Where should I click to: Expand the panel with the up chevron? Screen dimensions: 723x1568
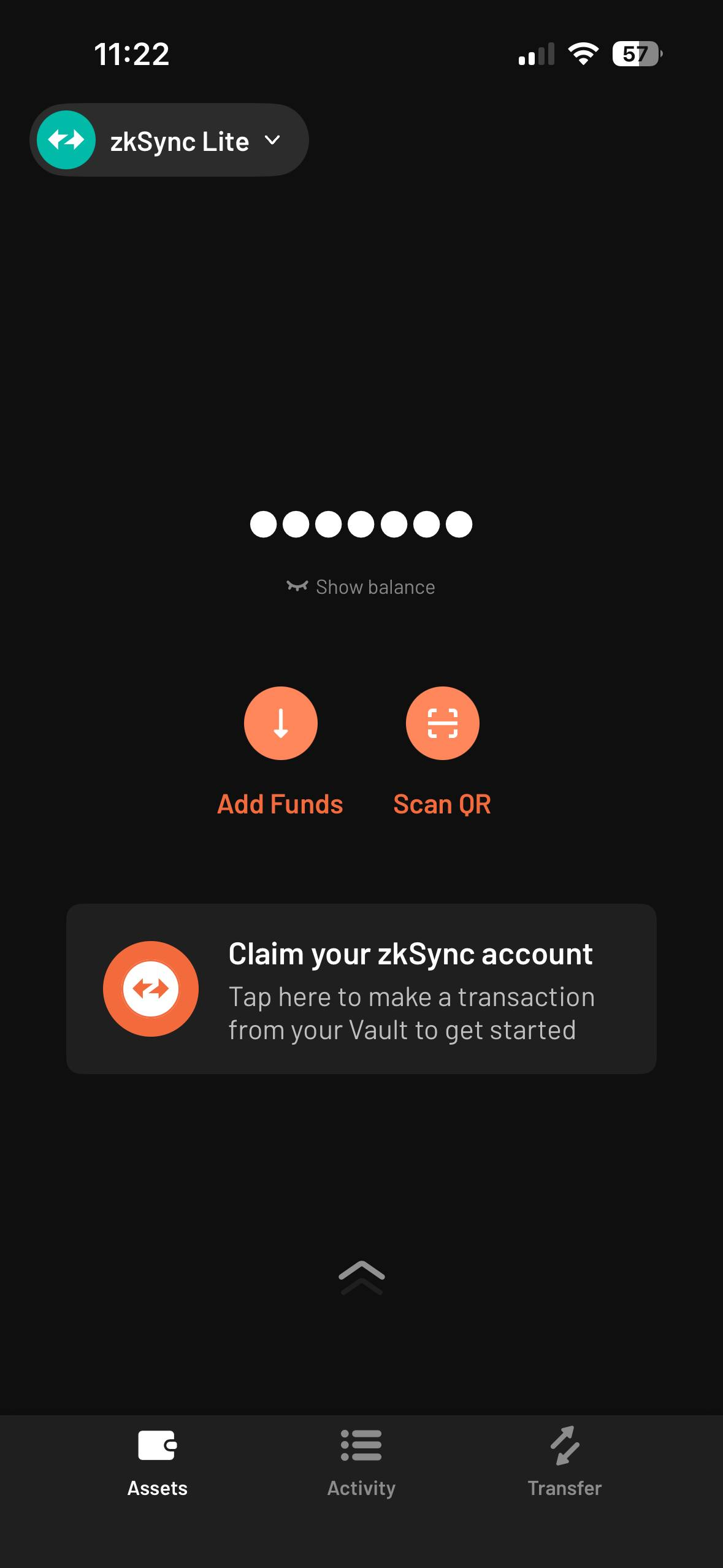point(361,1277)
